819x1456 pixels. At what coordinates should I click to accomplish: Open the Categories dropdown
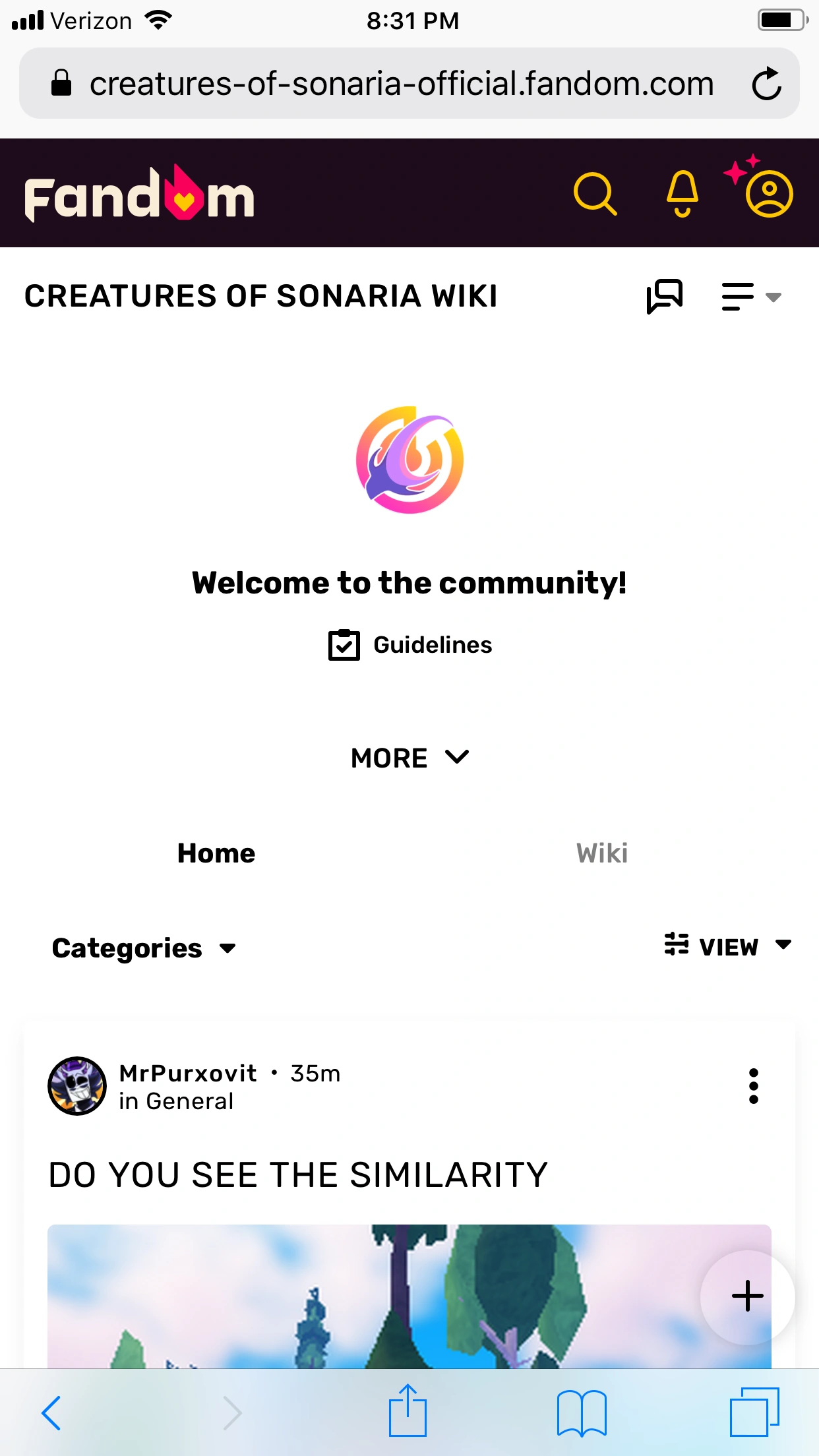pos(144,948)
